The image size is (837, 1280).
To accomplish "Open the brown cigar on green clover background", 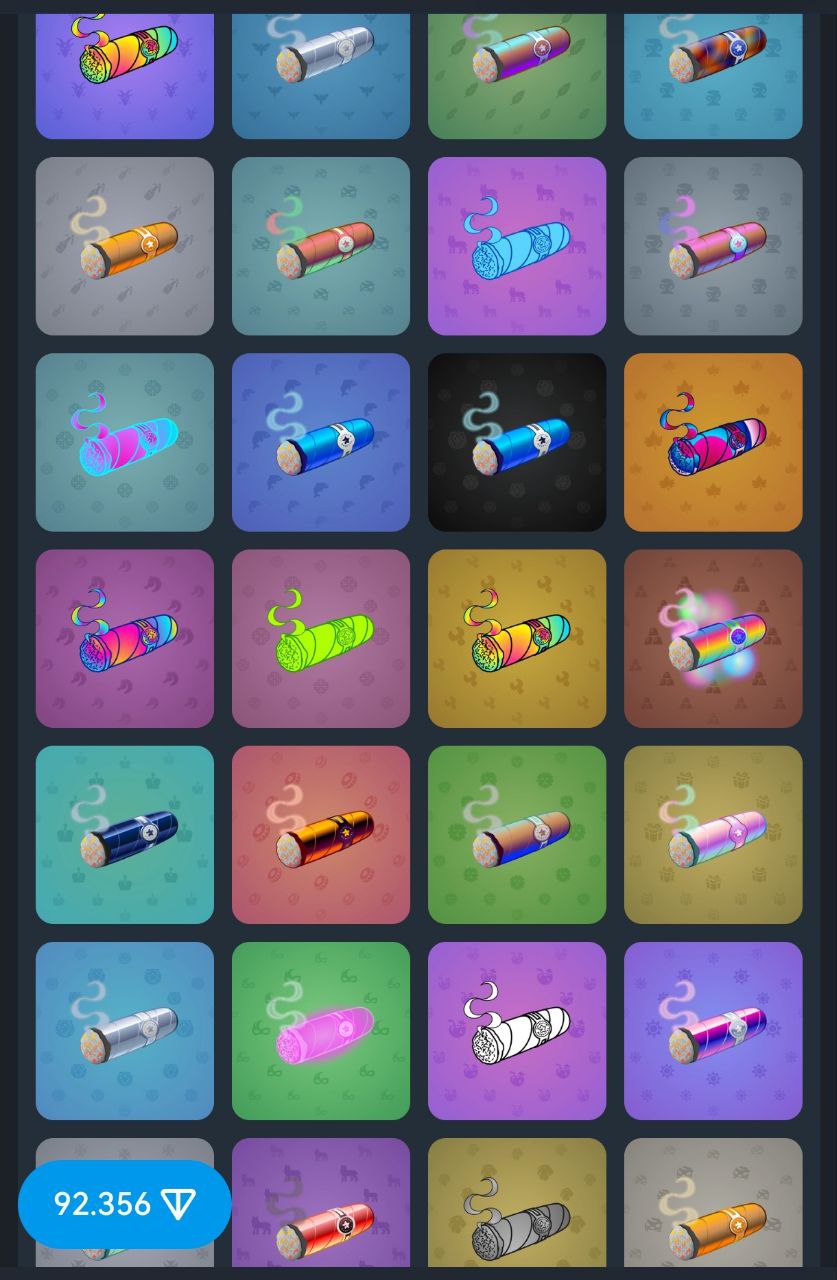I will (x=517, y=834).
